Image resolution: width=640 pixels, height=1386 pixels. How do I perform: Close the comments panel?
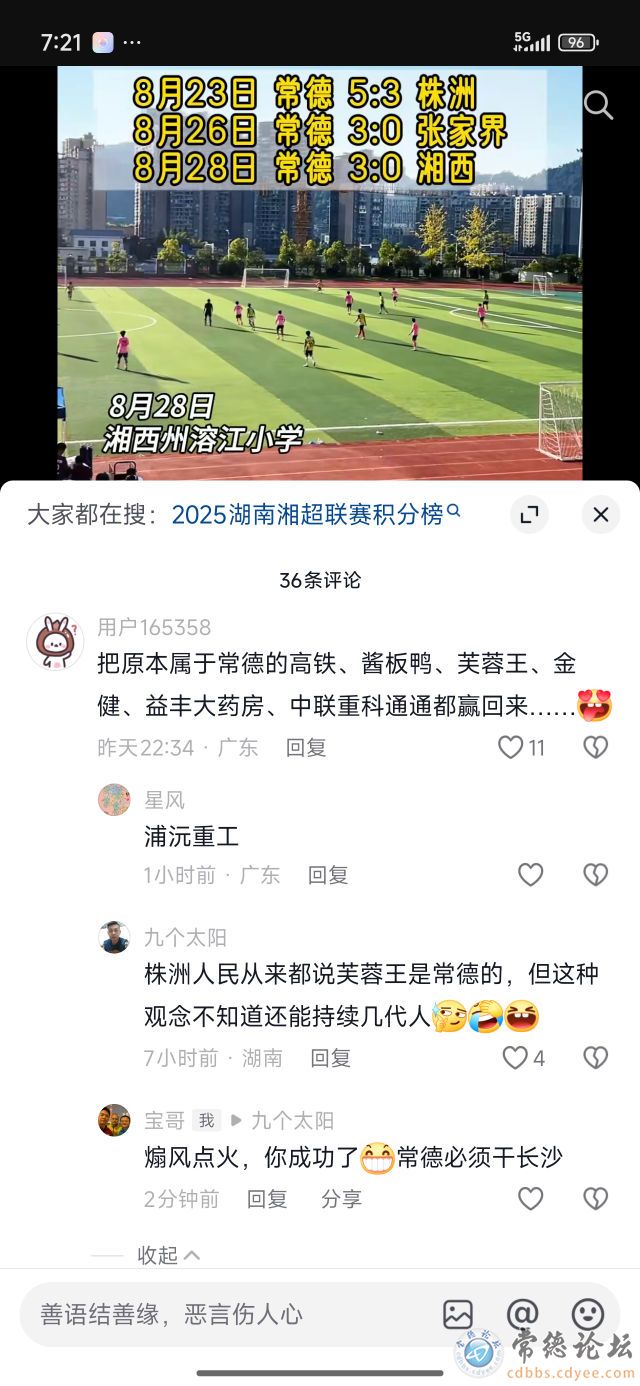(600, 514)
